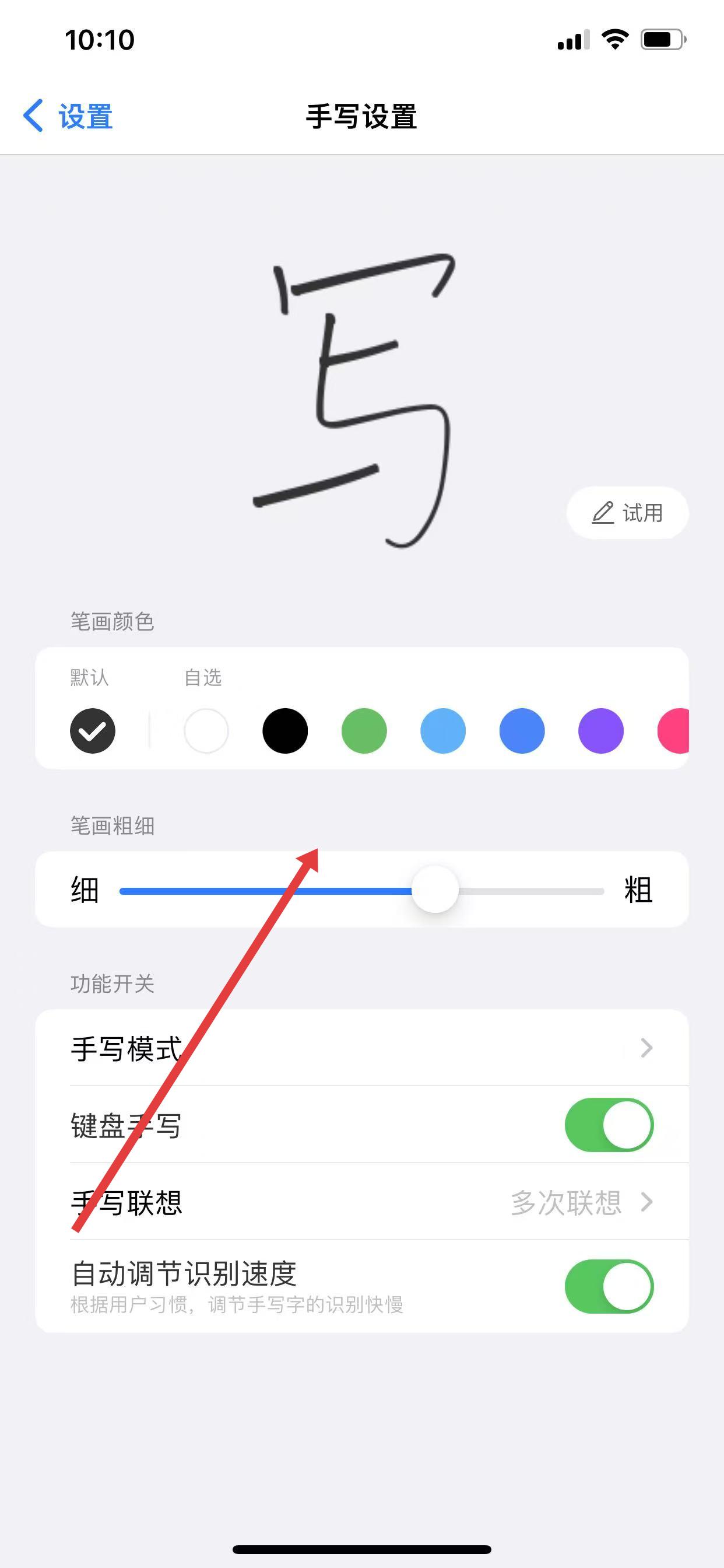Open 手写联想 options
This screenshot has height=1568, width=724.
tap(361, 1202)
